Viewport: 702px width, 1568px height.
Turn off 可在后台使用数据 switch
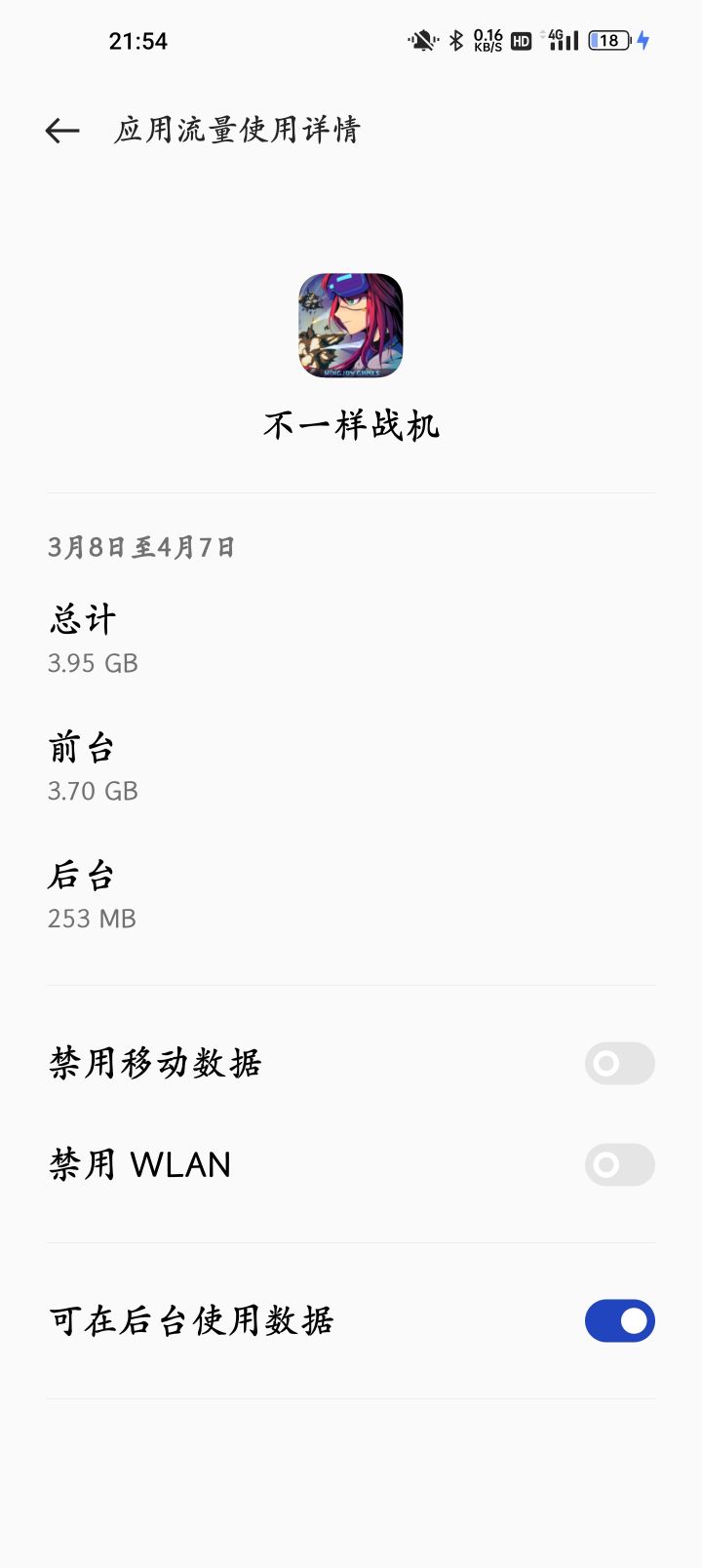[x=619, y=1321]
